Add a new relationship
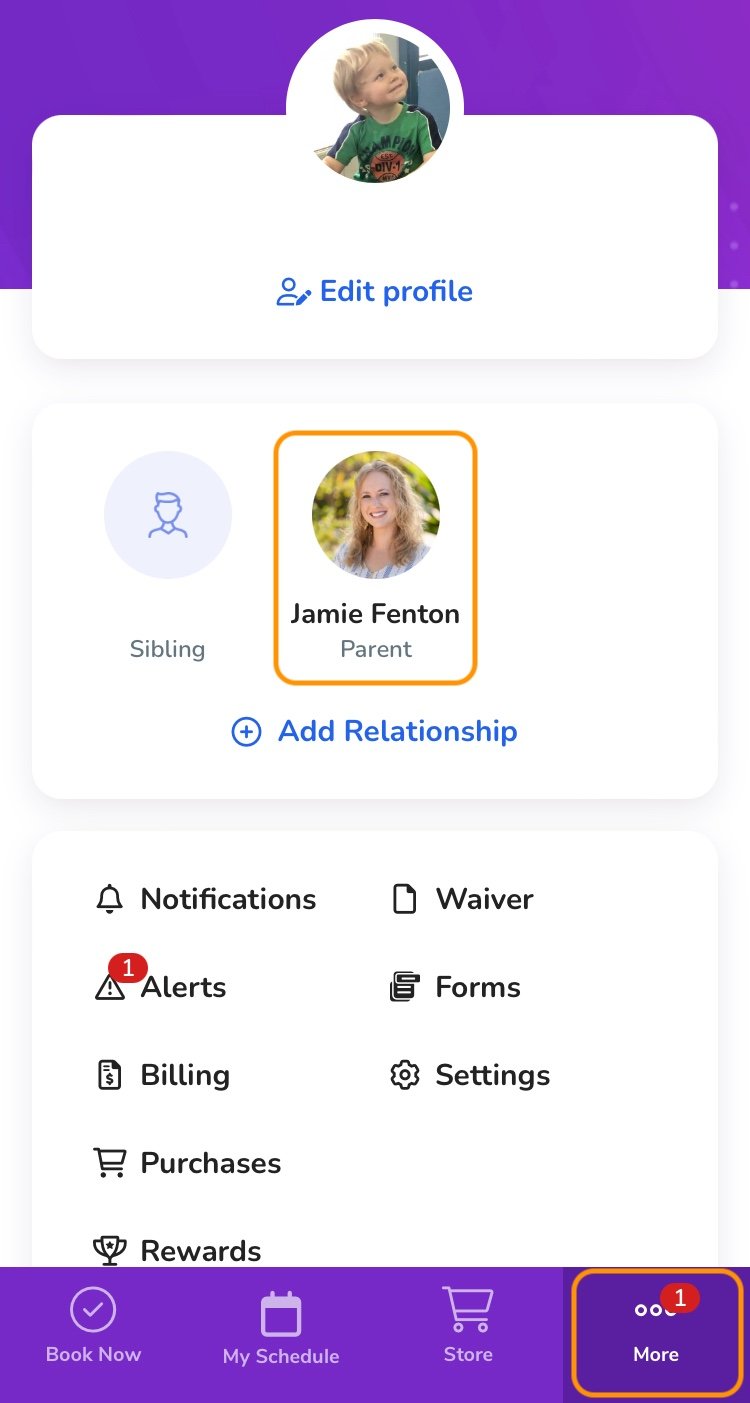Screen dimensions: 750x1403 [x=374, y=731]
